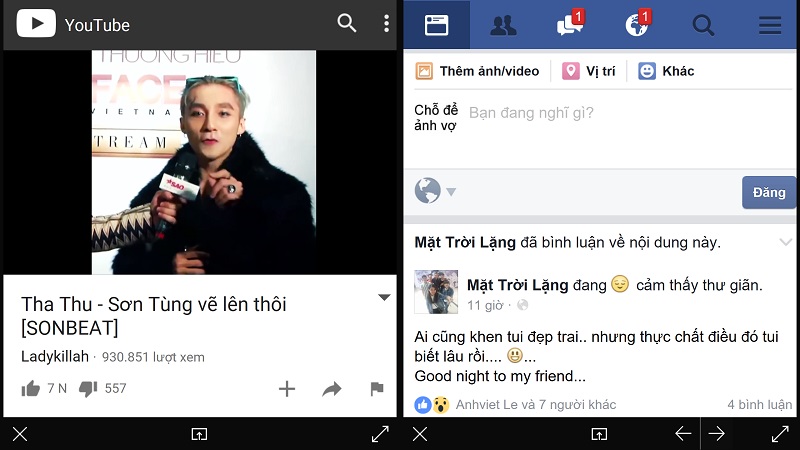Viewport: 800px width, 450px height.
Task: Add video to a playlist
Action: 287,389
